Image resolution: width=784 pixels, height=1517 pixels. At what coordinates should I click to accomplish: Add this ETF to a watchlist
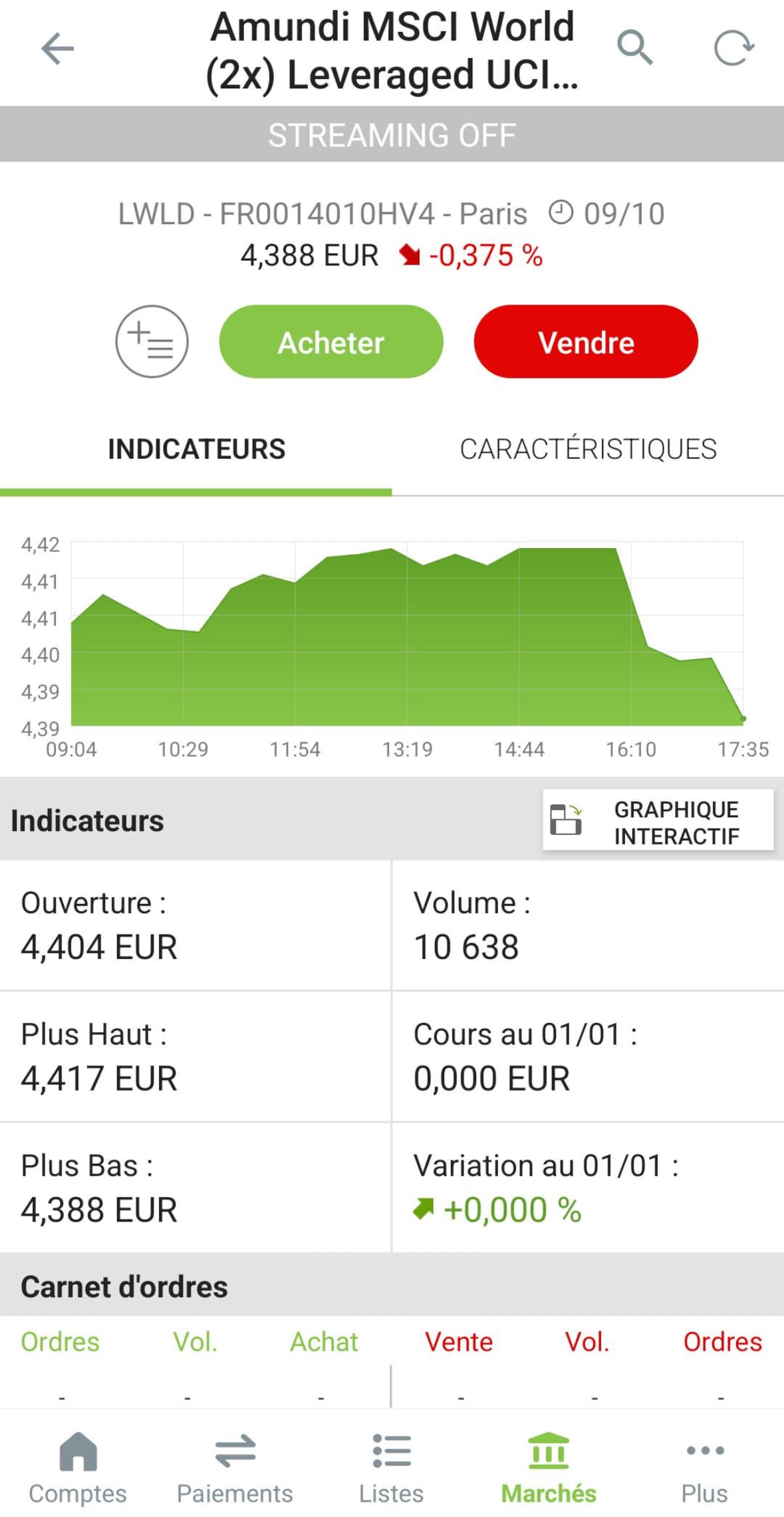pos(152,342)
